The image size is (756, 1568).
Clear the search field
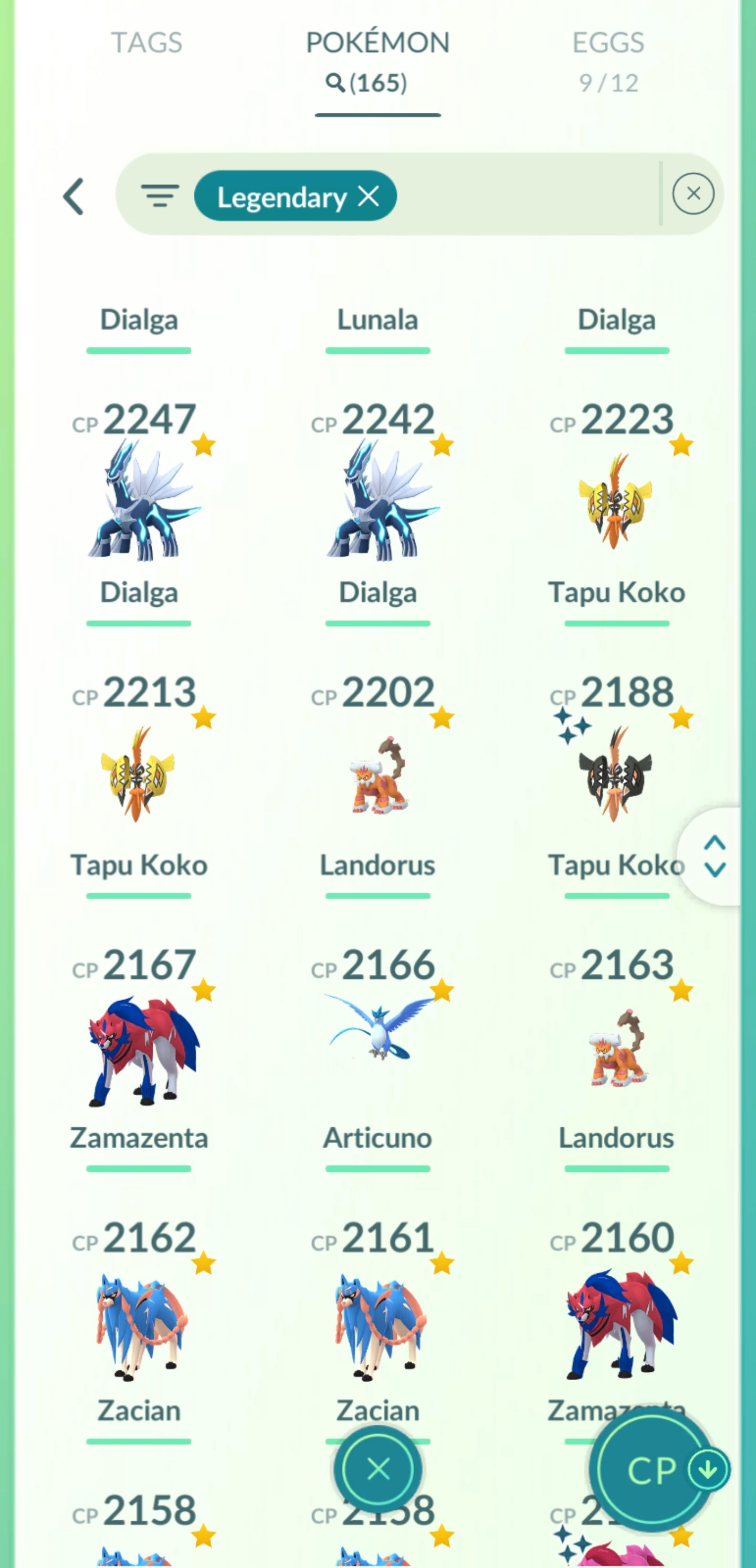[692, 194]
